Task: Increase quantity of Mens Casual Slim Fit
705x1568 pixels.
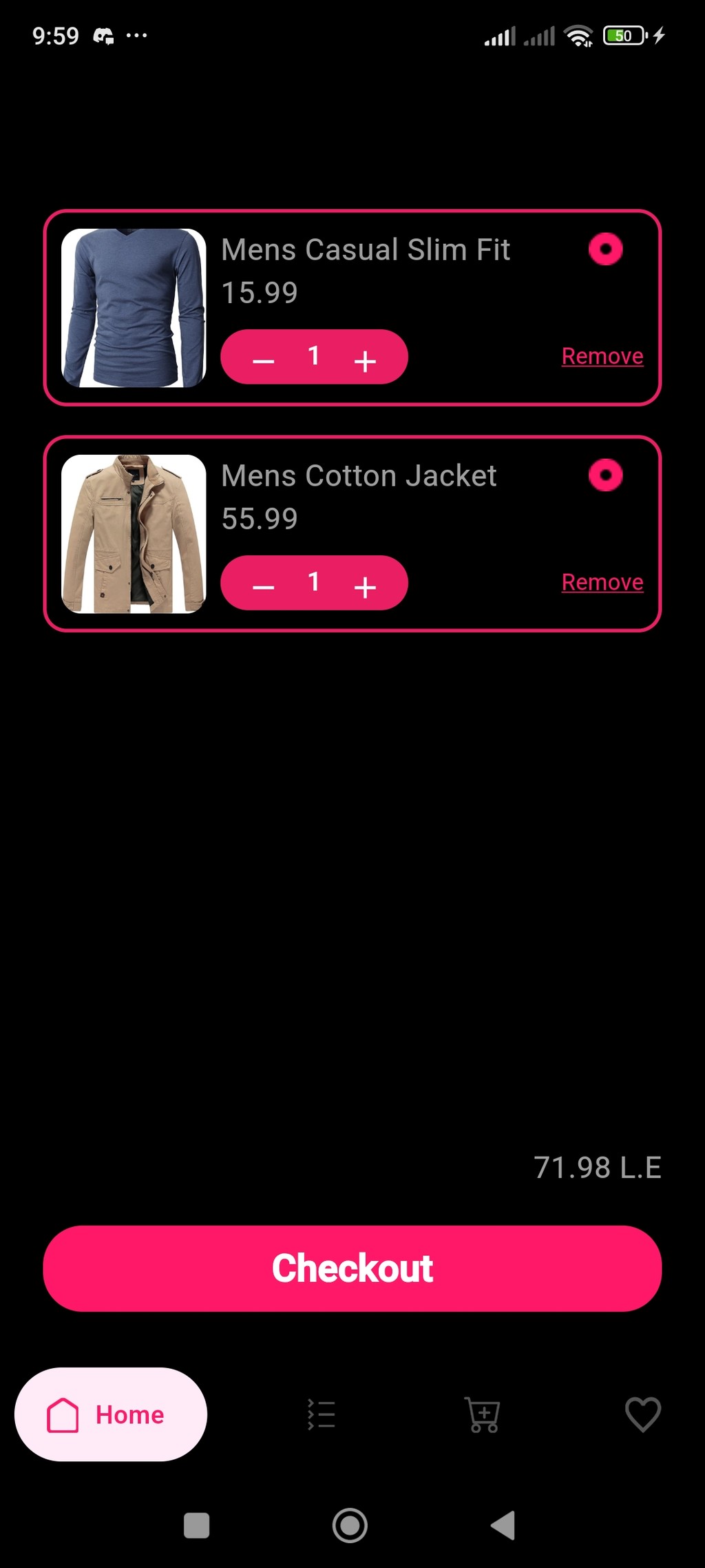Action: 365,360
